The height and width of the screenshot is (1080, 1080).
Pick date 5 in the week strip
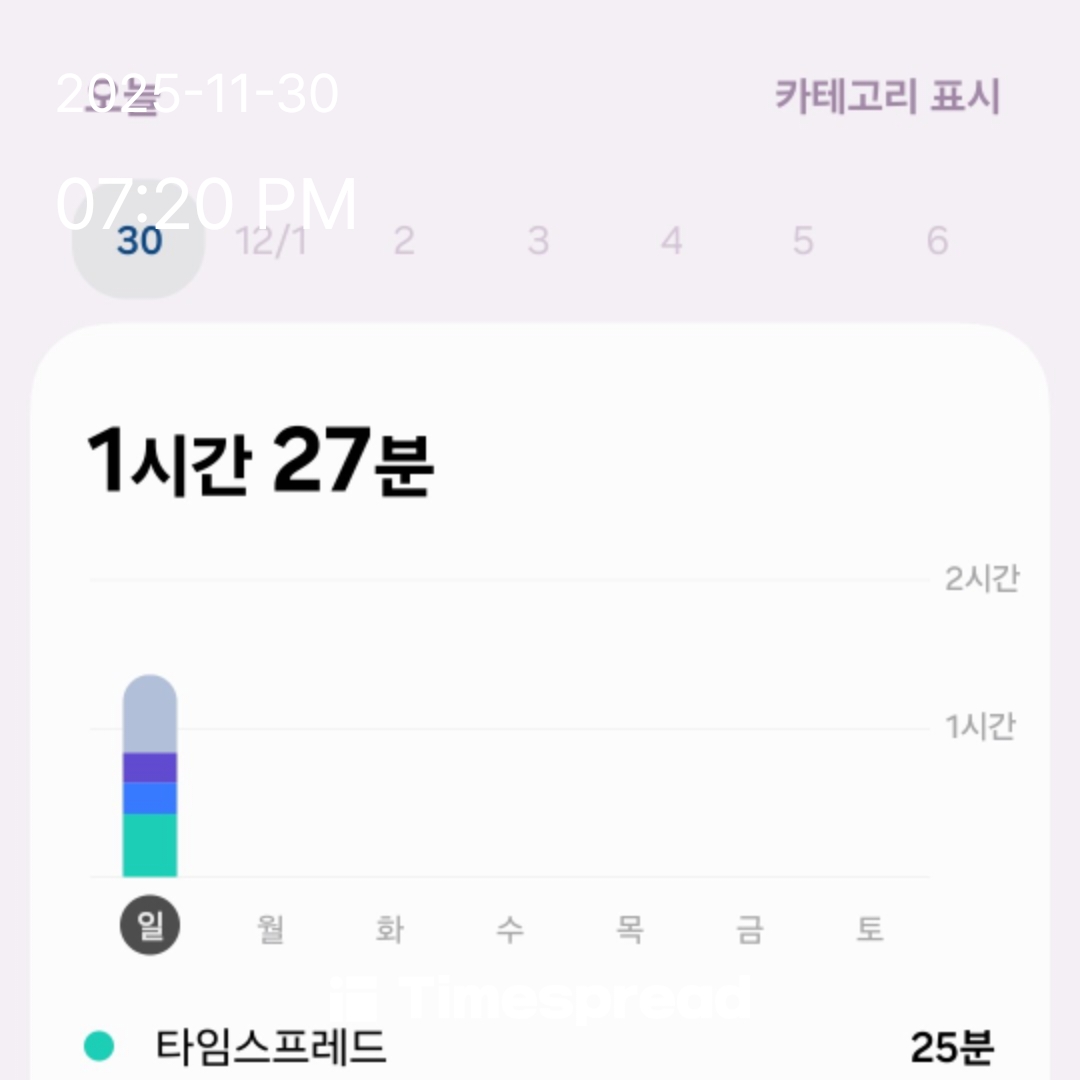pyautogui.click(x=803, y=241)
